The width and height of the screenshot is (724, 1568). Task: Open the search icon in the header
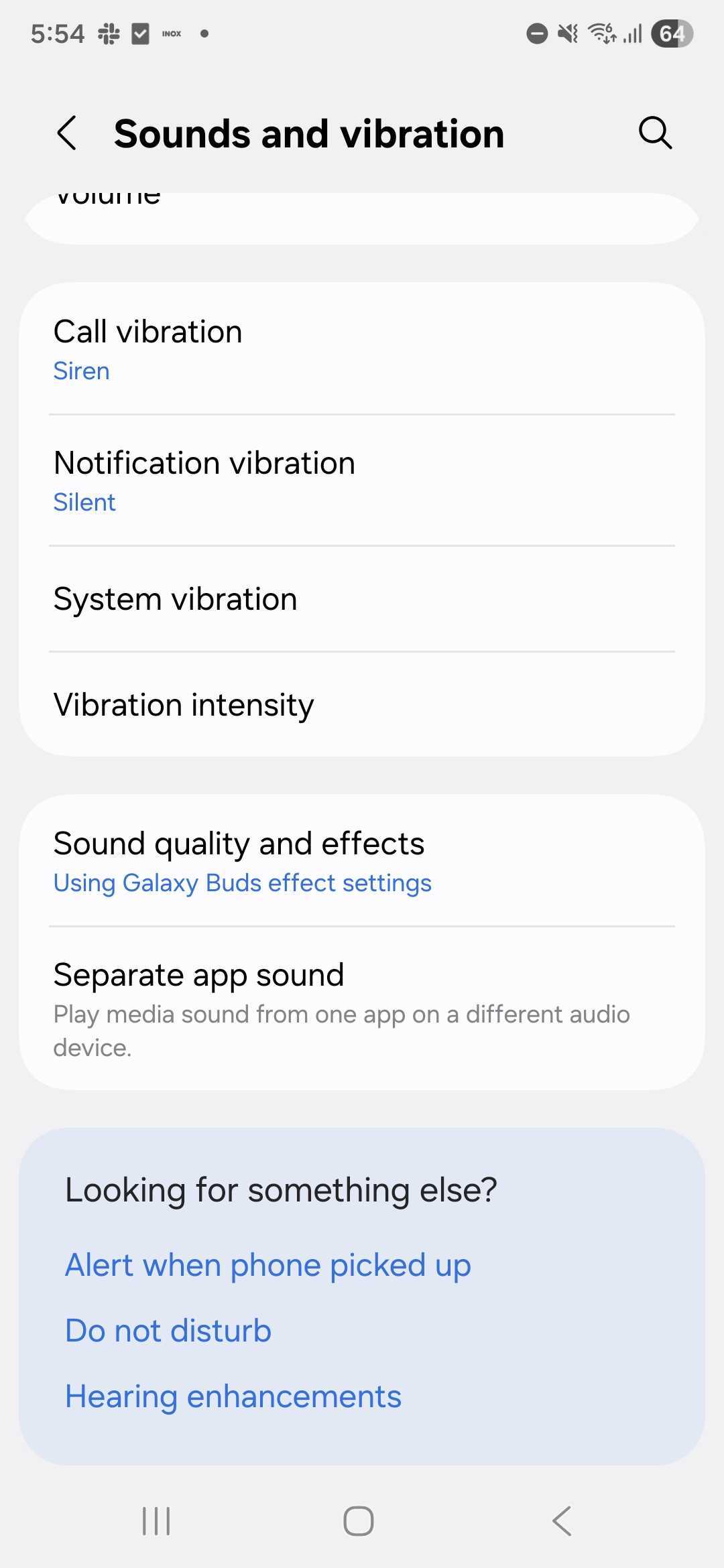click(x=654, y=133)
